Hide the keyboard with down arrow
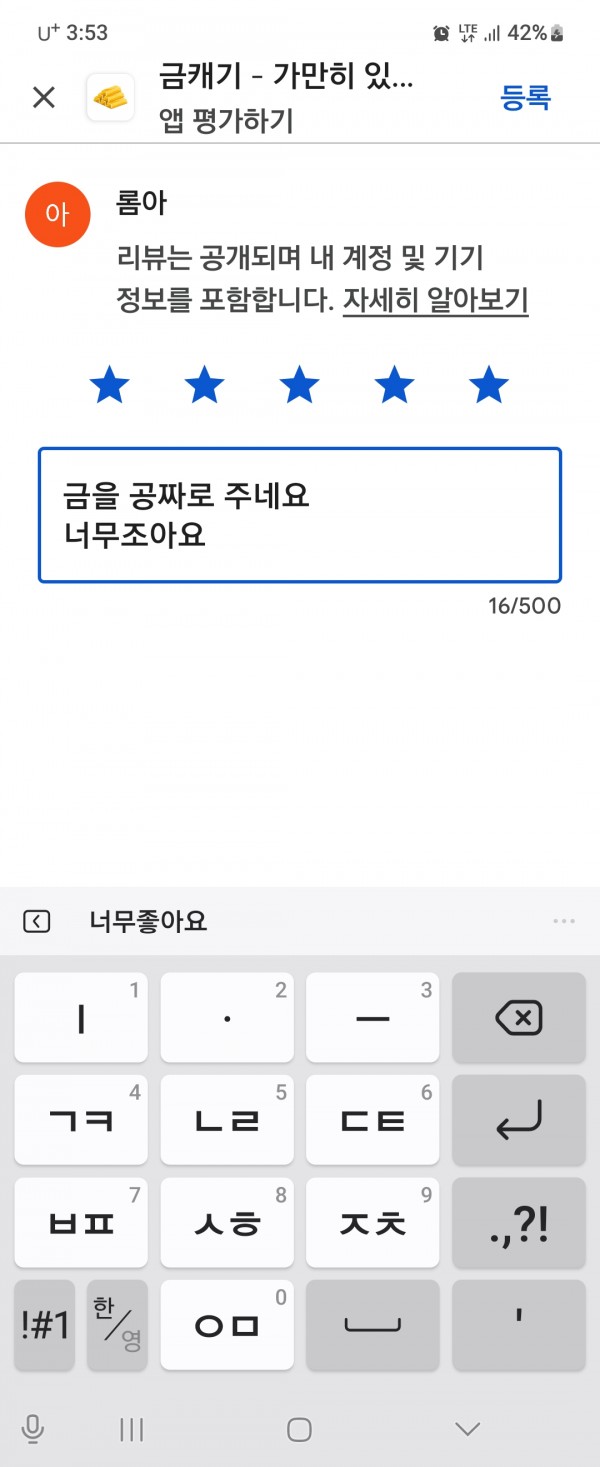The height and width of the screenshot is (1467, 600). coord(467,1429)
